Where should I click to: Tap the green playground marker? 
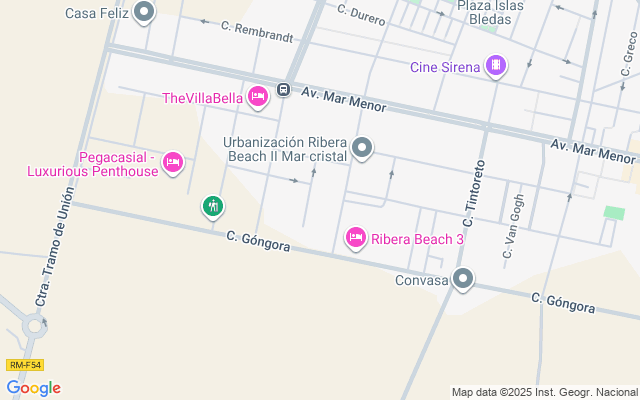[213, 207]
